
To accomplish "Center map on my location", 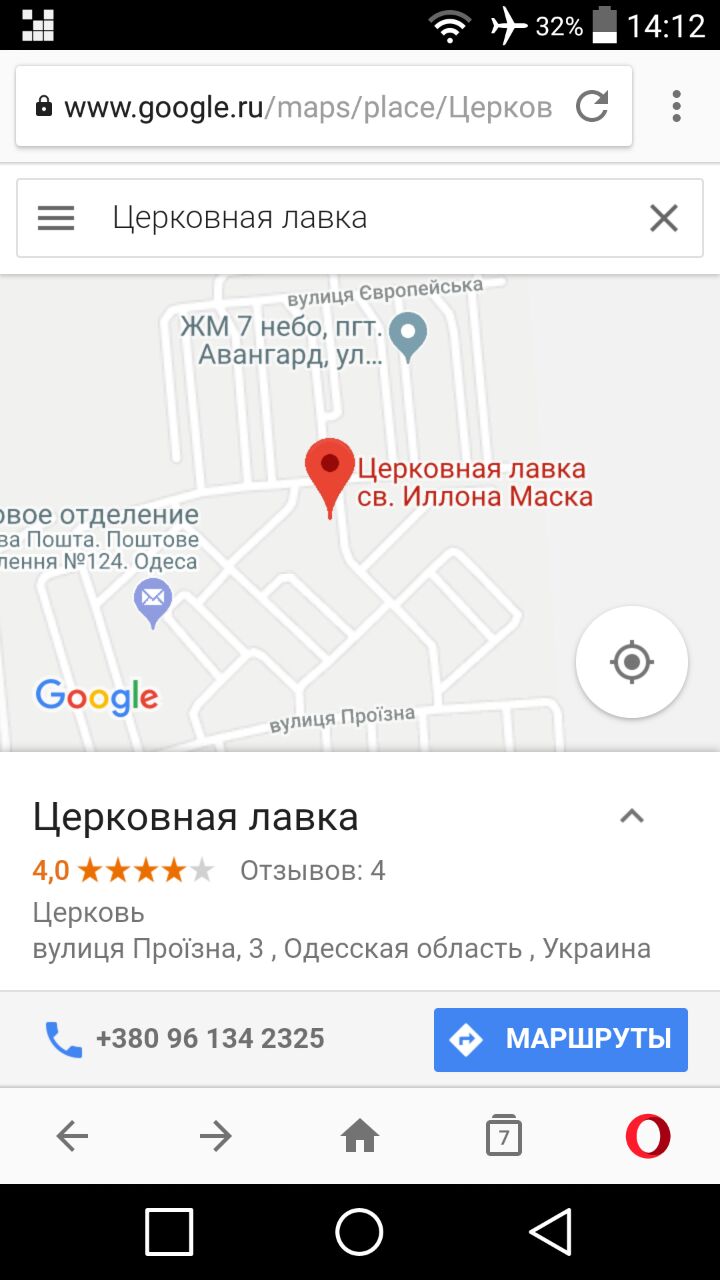I will point(631,661).
